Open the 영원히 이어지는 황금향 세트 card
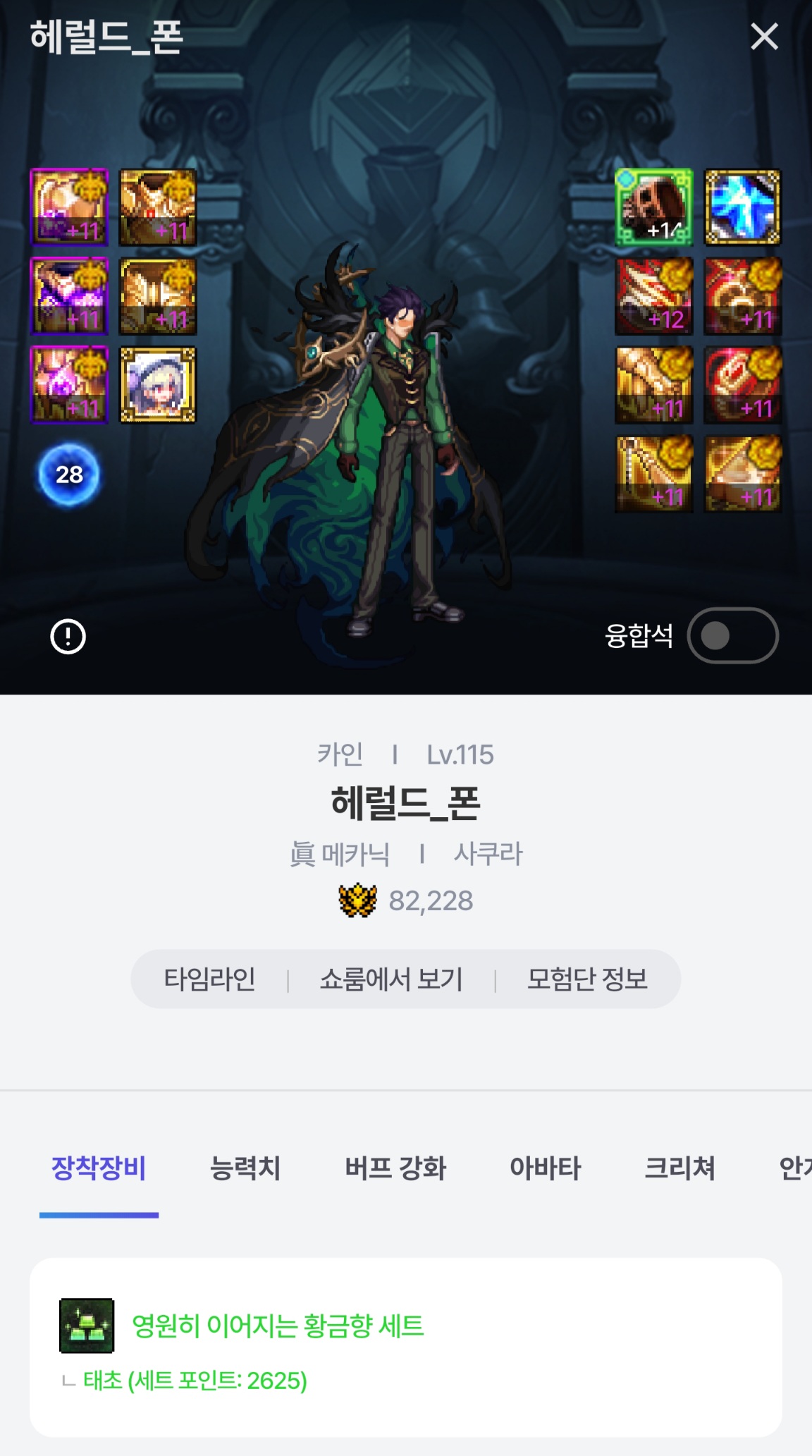Viewport: 812px width, 1456px height. point(405,1347)
